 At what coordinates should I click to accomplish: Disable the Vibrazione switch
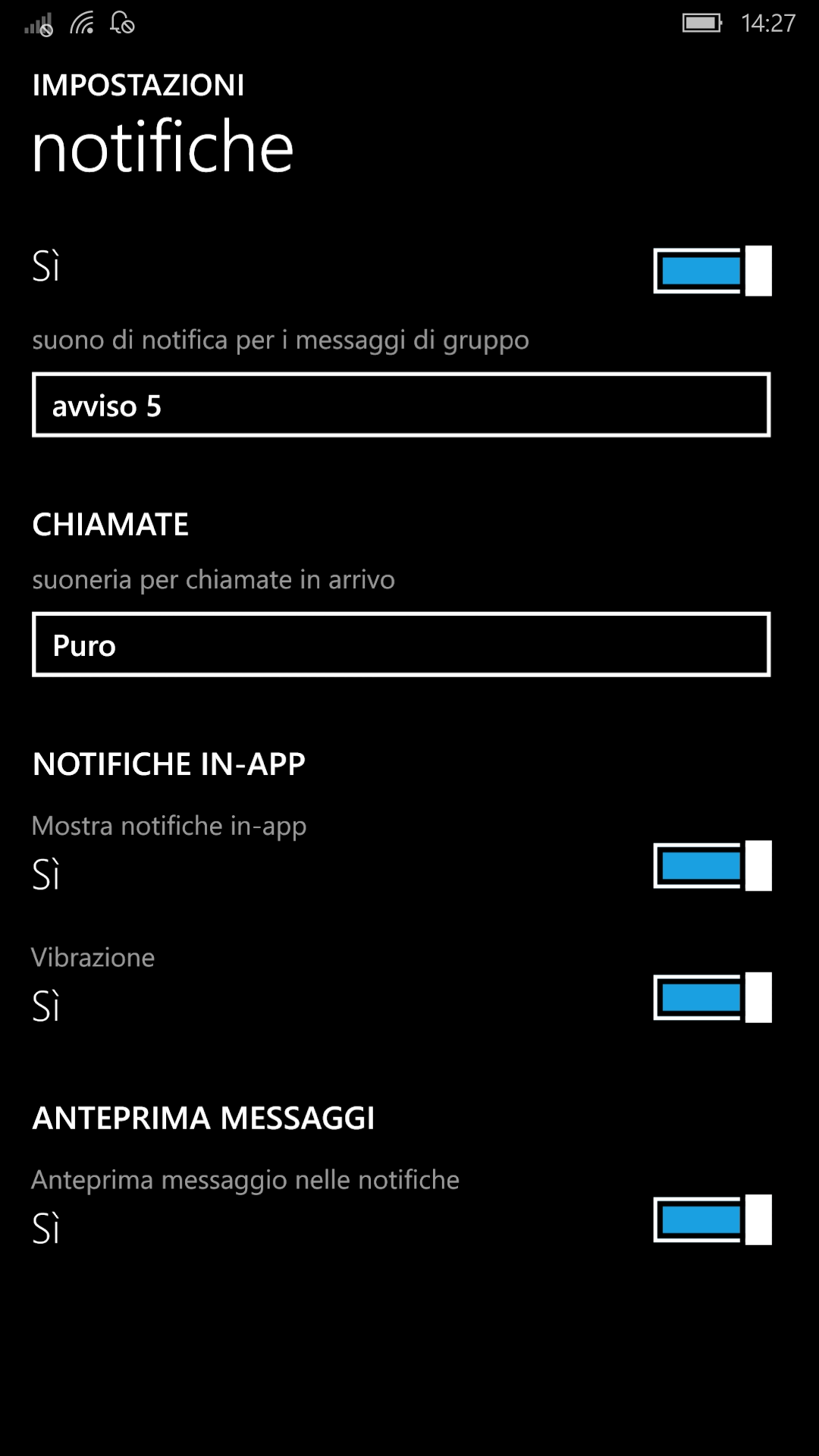(x=713, y=997)
